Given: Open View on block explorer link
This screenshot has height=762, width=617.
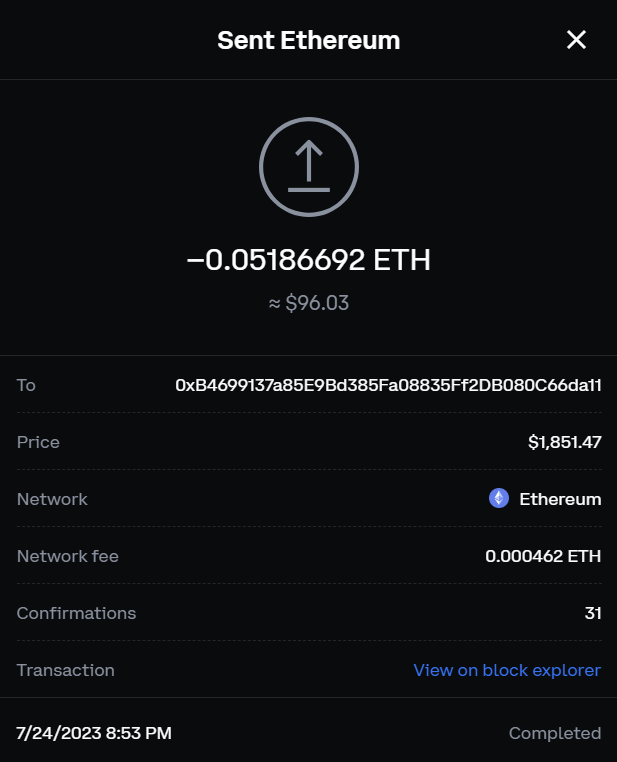Looking at the screenshot, I should (507, 670).
